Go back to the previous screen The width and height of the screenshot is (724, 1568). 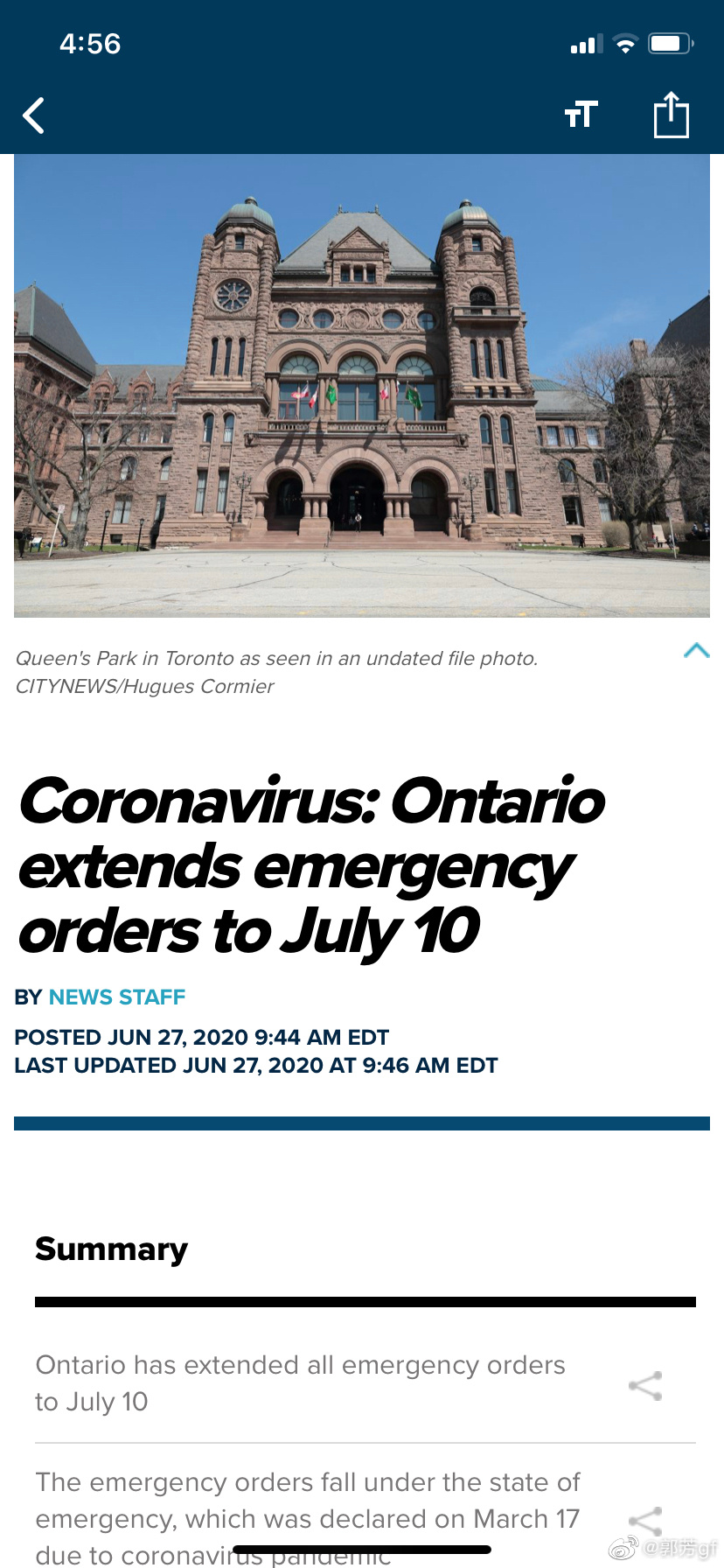click(33, 115)
